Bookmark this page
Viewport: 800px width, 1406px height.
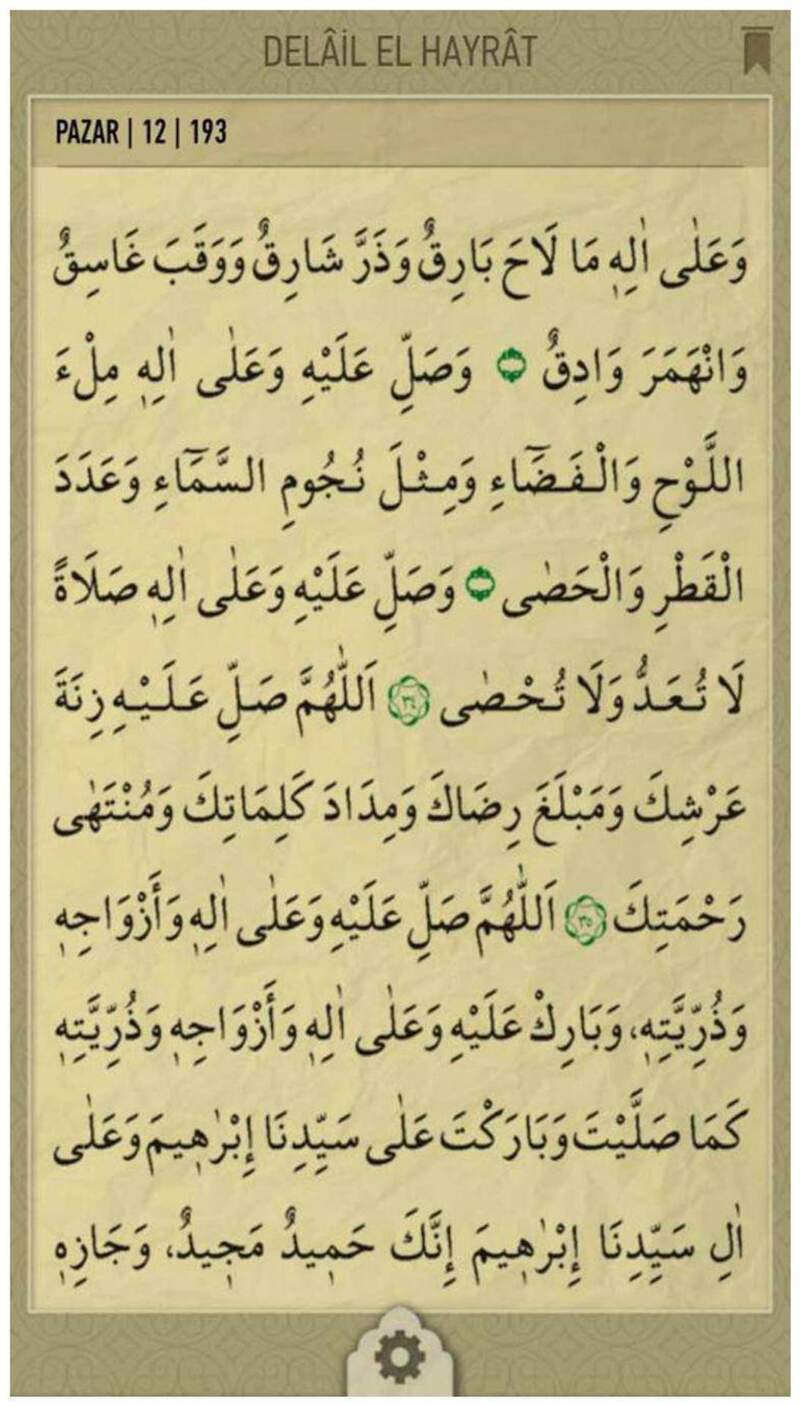click(756, 51)
